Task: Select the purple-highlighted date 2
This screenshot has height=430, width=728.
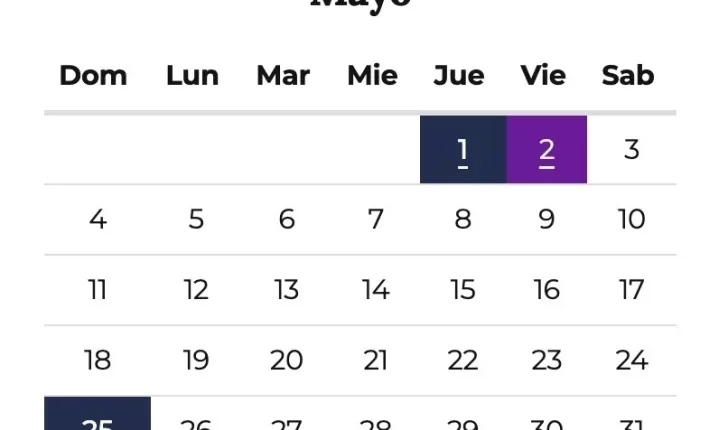Action: pos(546,150)
